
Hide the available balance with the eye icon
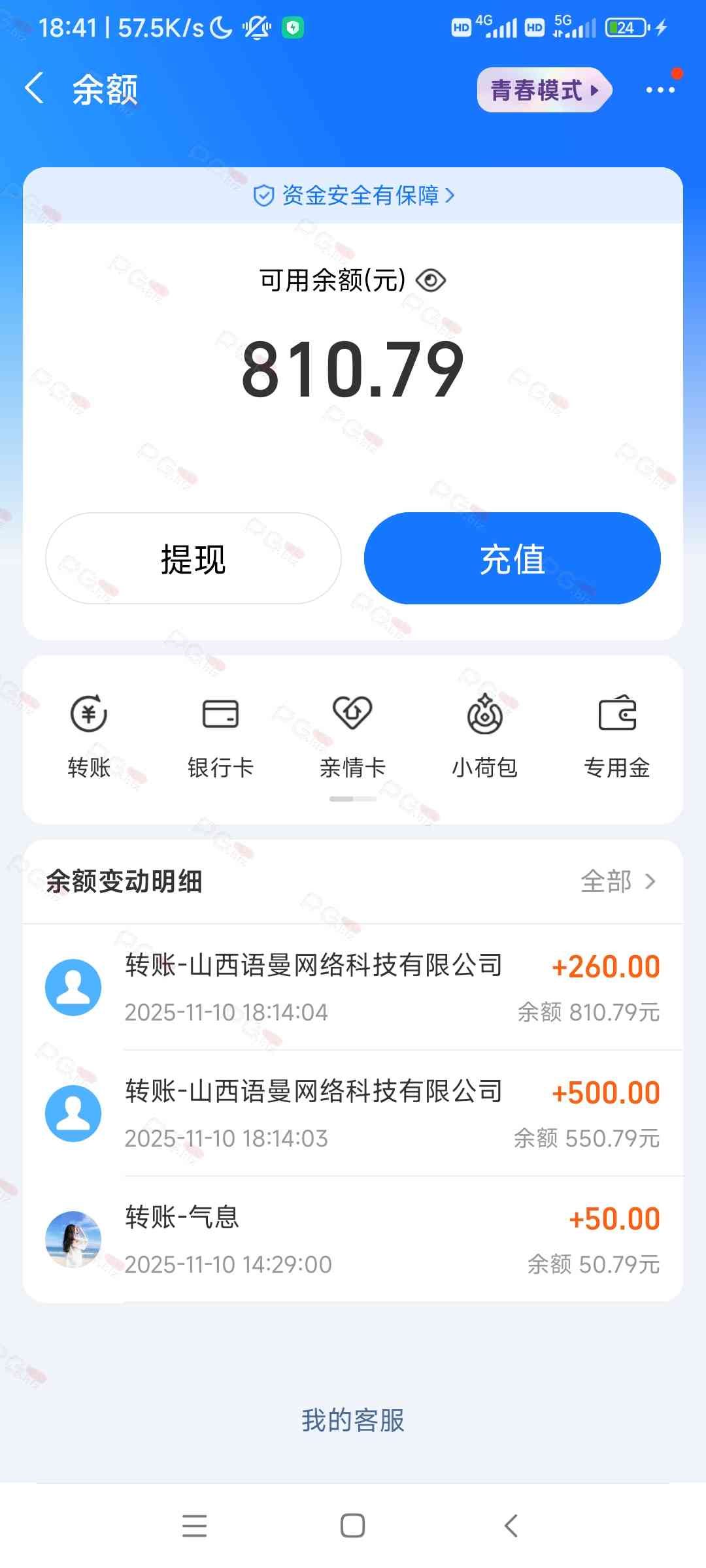431,281
